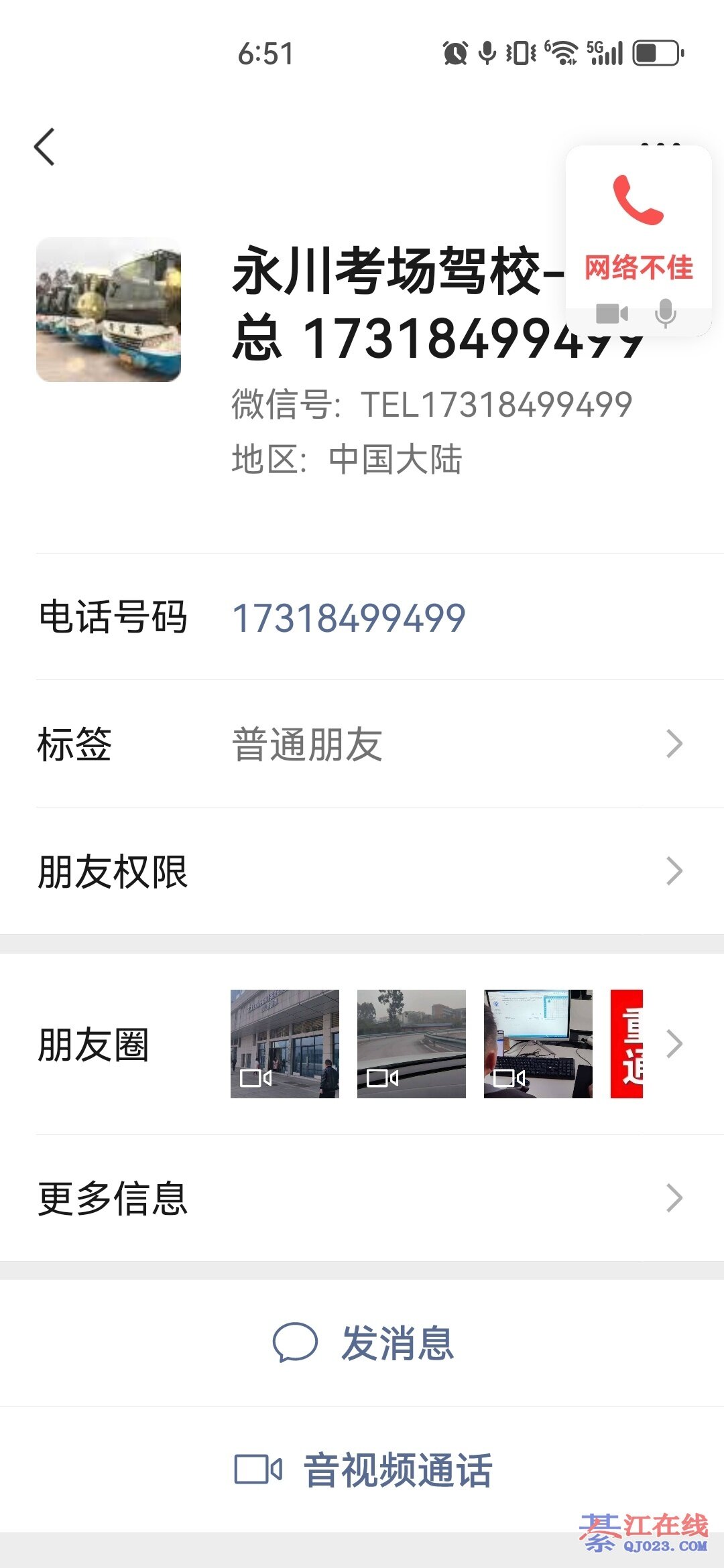The width and height of the screenshot is (724, 1568).
Task: Open the floating call window showing 网络不佳
Action: [638, 239]
